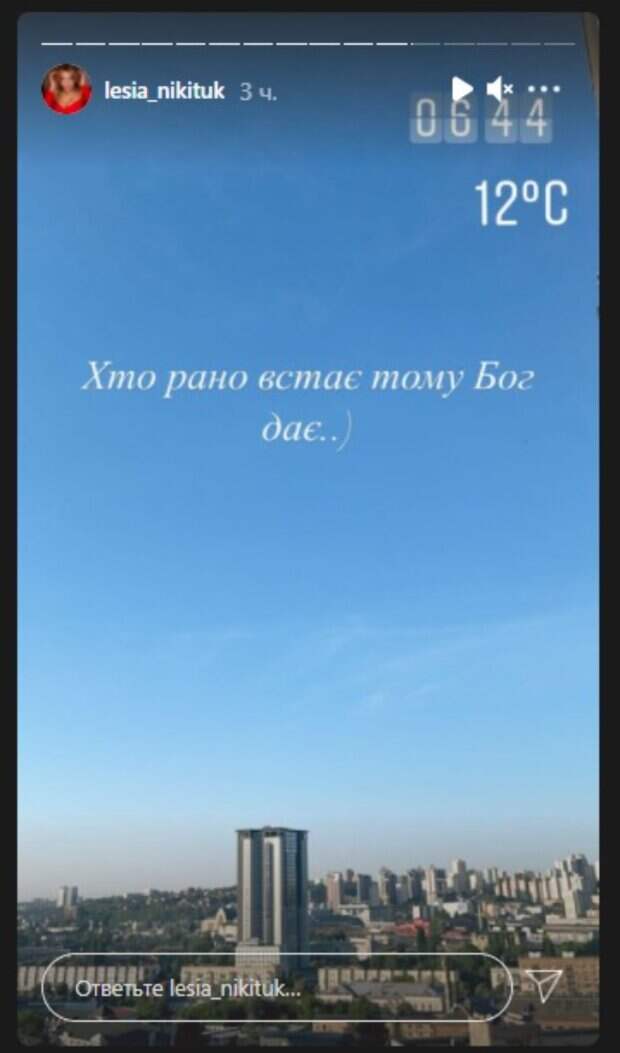Screen dimensions: 620x1053
Task: Reply to lesia_nikituk in the message field
Action: [x=275, y=988]
